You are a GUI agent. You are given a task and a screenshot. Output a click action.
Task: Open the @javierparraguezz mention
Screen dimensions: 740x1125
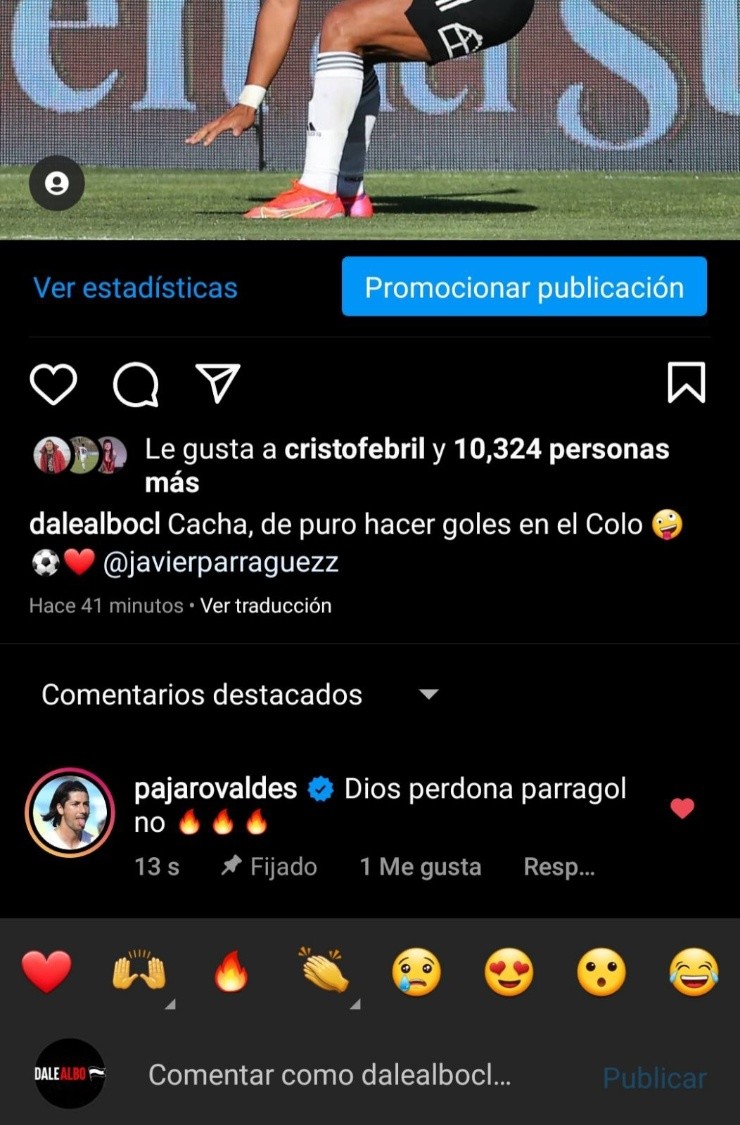[220, 563]
